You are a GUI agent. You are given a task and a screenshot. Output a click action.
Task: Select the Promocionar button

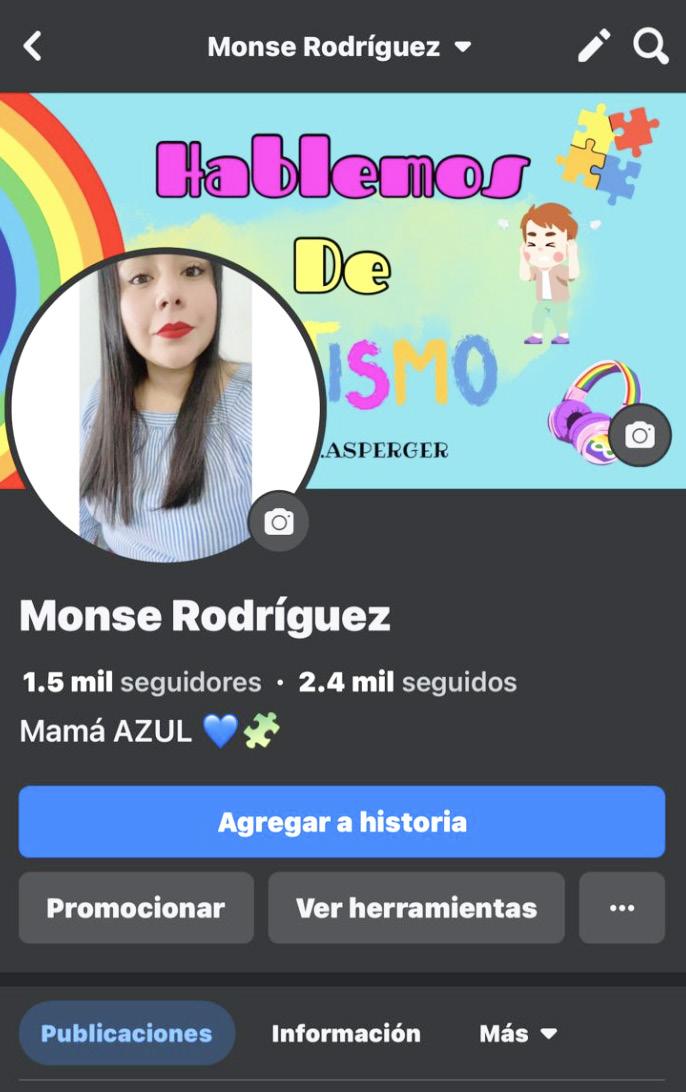pos(136,908)
